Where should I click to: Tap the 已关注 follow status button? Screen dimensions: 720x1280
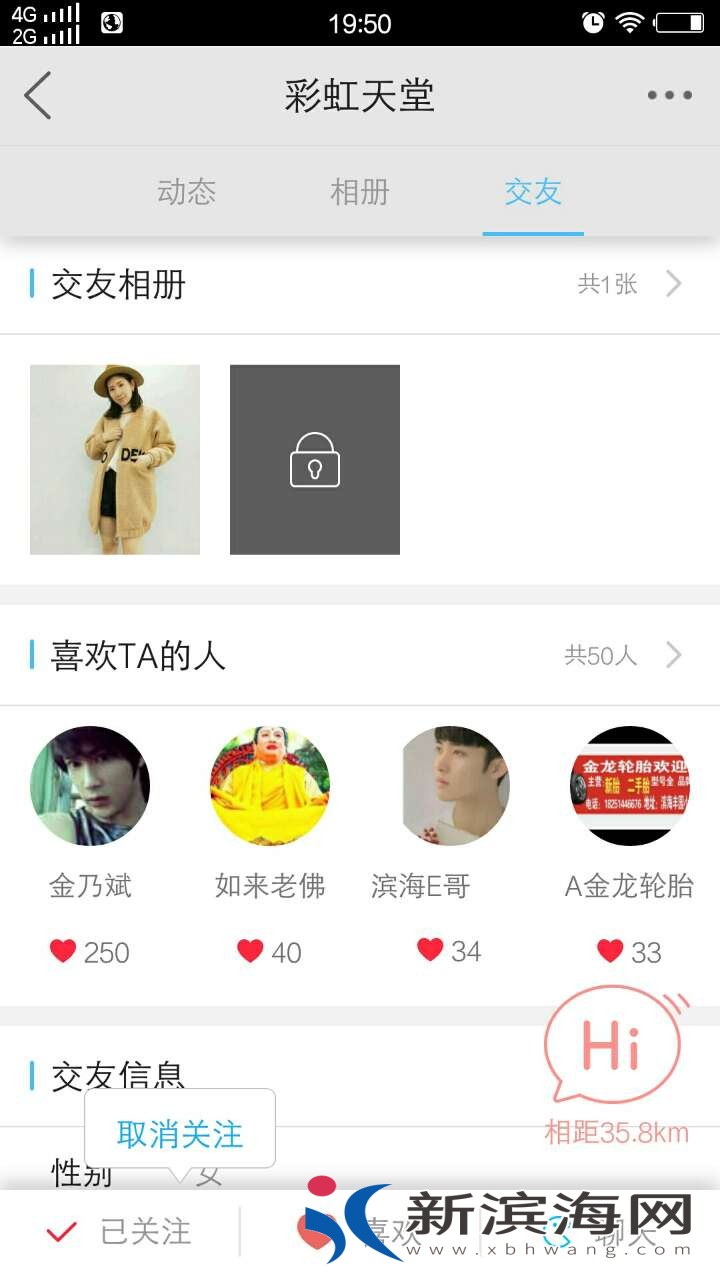120,1232
